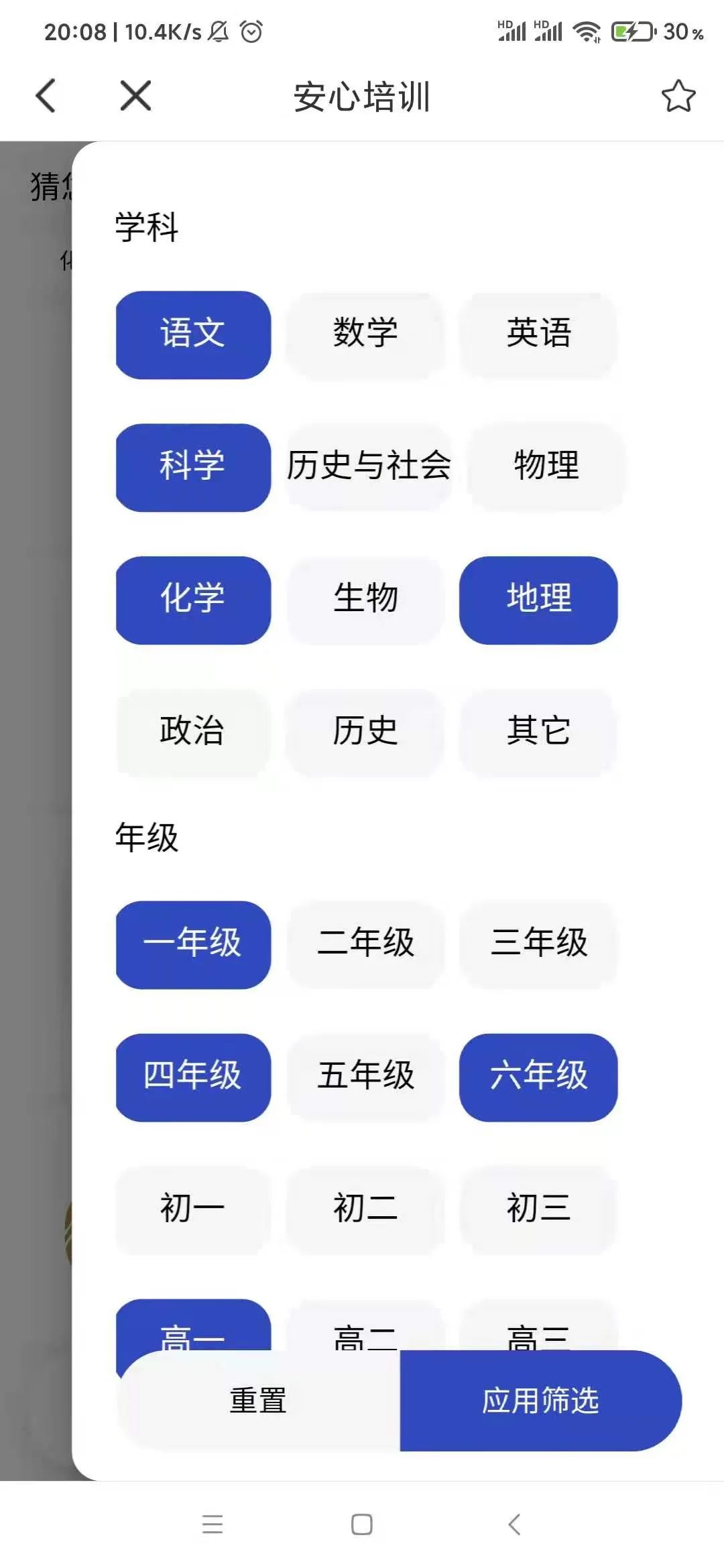Go back using the top-left arrow

(x=46, y=95)
